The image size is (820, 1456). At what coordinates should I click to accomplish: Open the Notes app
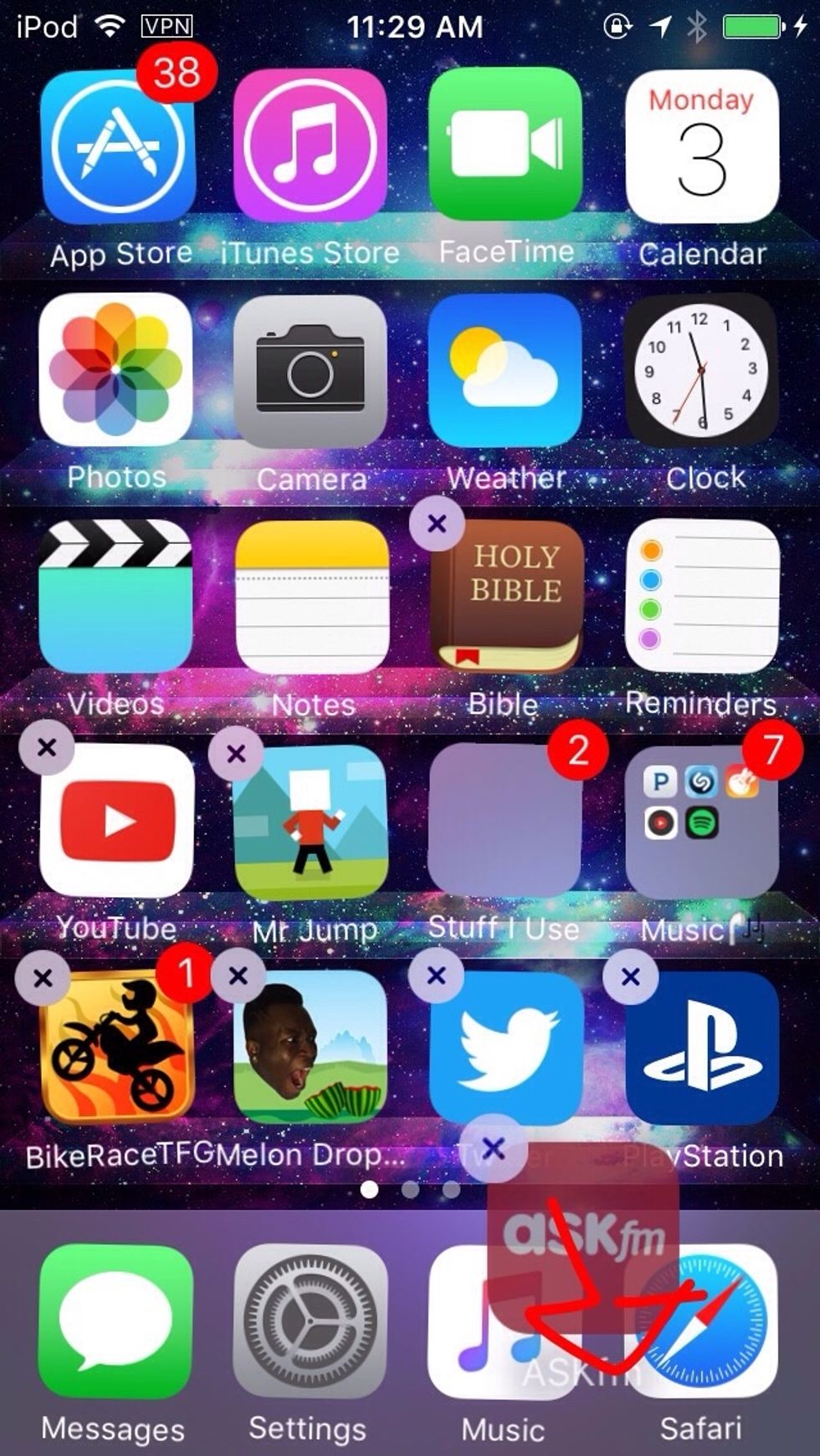[311, 596]
